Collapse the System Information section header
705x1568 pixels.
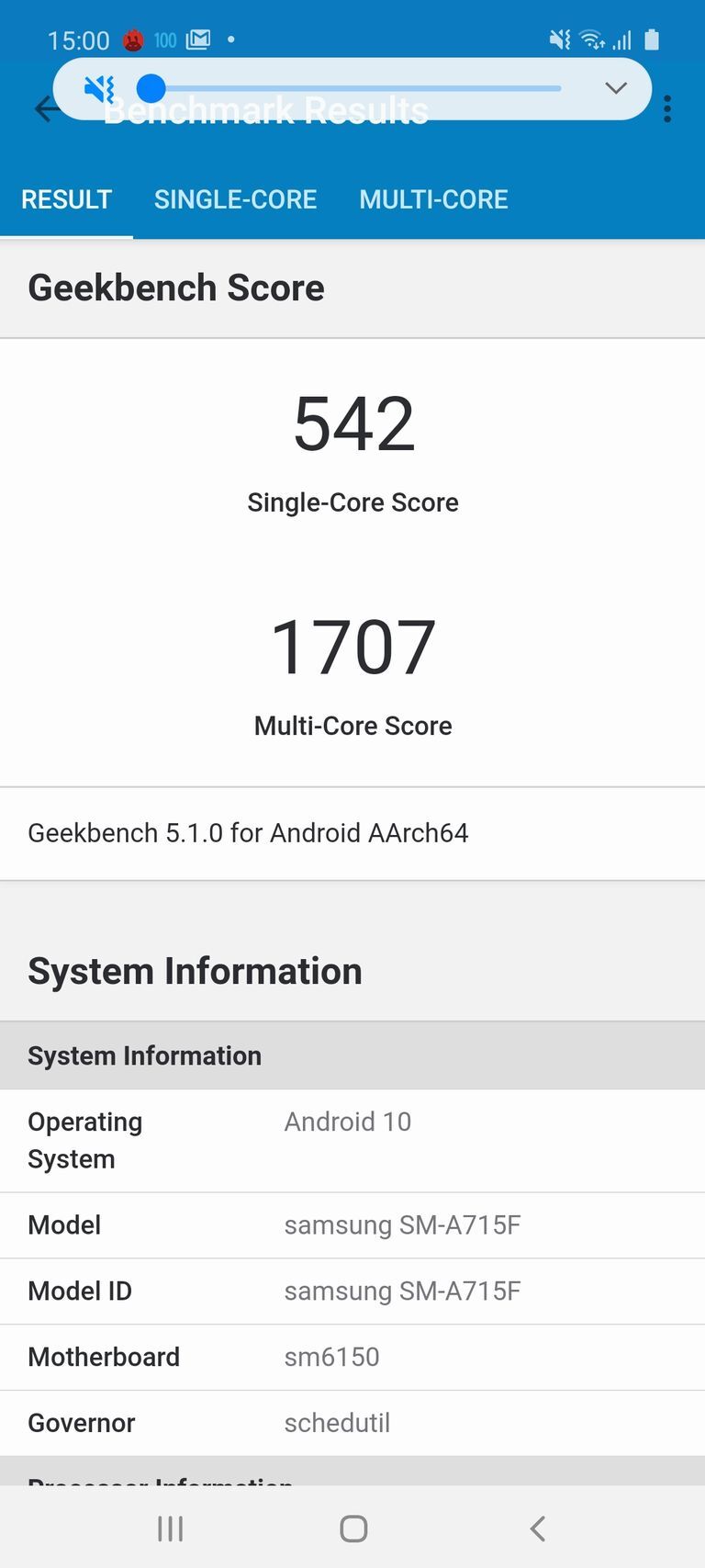[x=144, y=1055]
